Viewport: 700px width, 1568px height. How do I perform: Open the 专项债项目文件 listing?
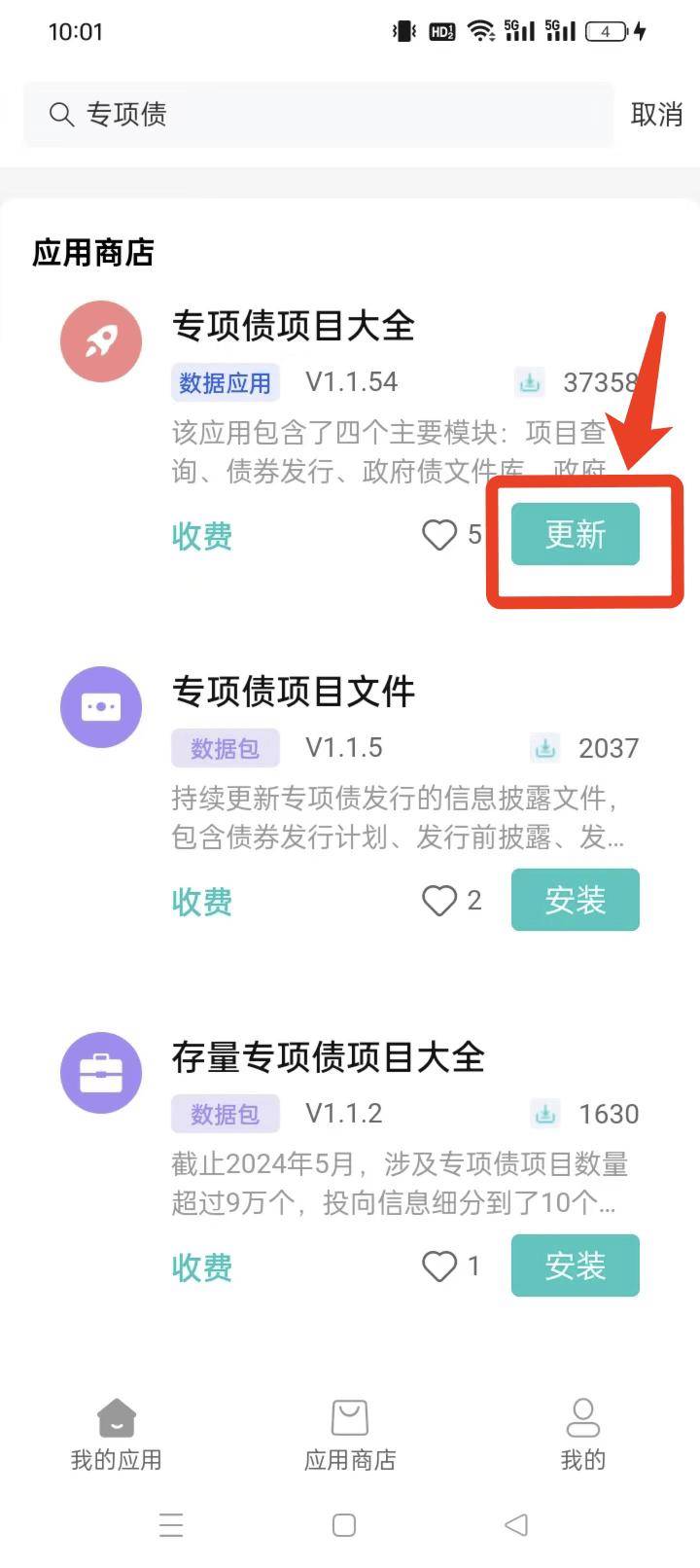click(293, 692)
